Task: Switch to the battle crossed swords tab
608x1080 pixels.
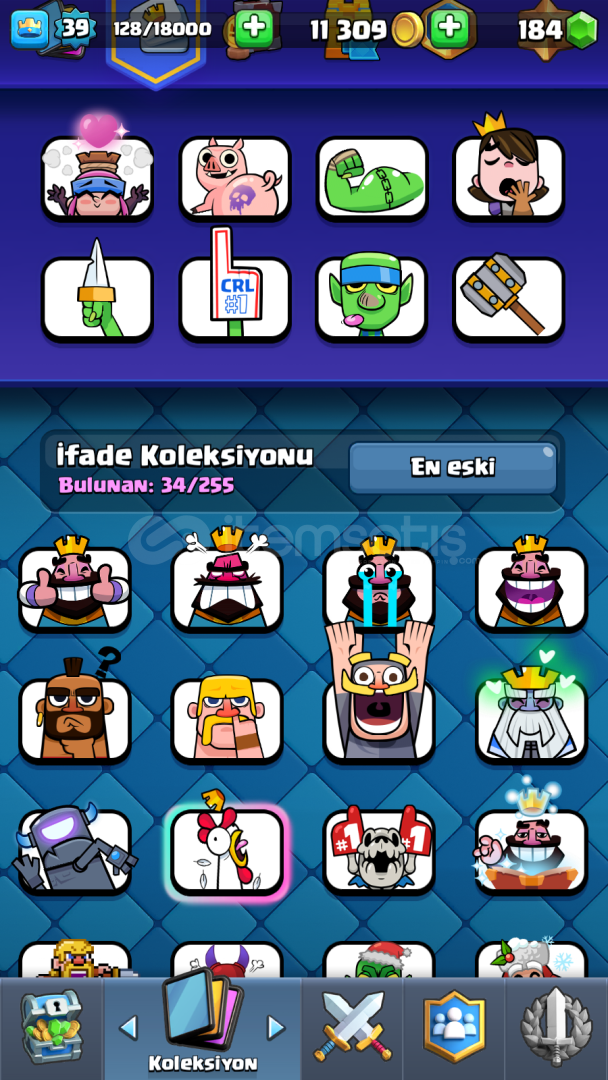Action: coord(353,1029)
